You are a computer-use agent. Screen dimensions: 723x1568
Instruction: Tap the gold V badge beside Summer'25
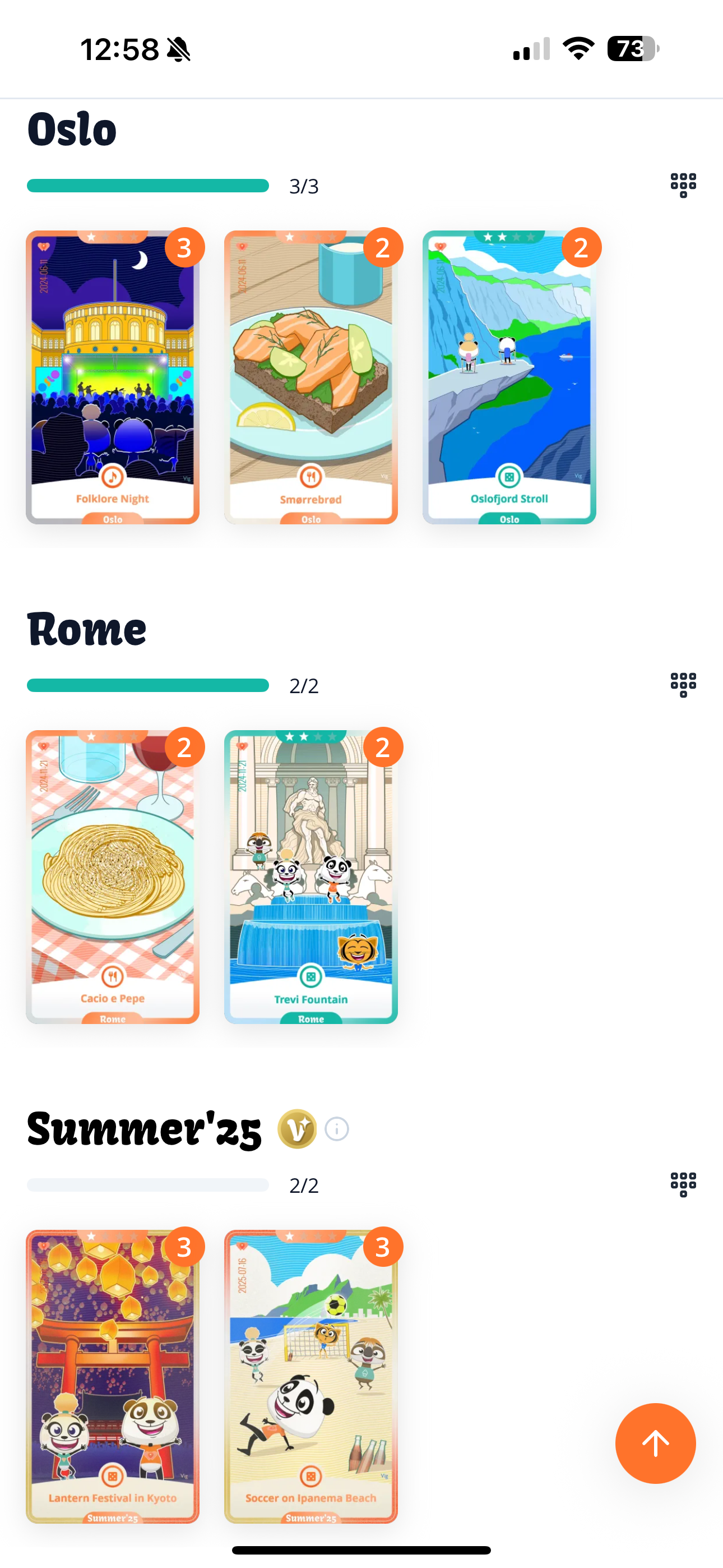click(x=297, y=1129)
